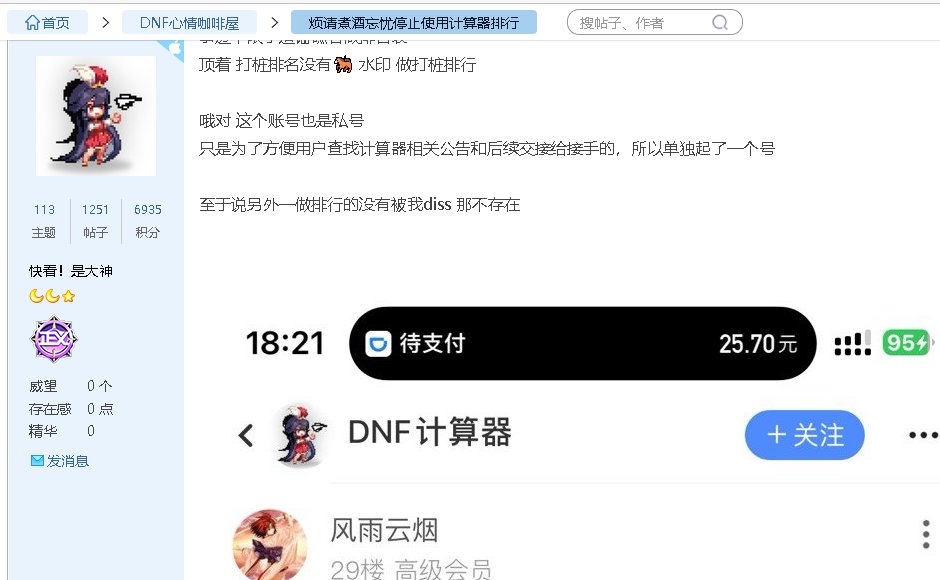The image size is (940, 580).
Task: Tap the search magnifier icon
Action: tap(720, 22)
